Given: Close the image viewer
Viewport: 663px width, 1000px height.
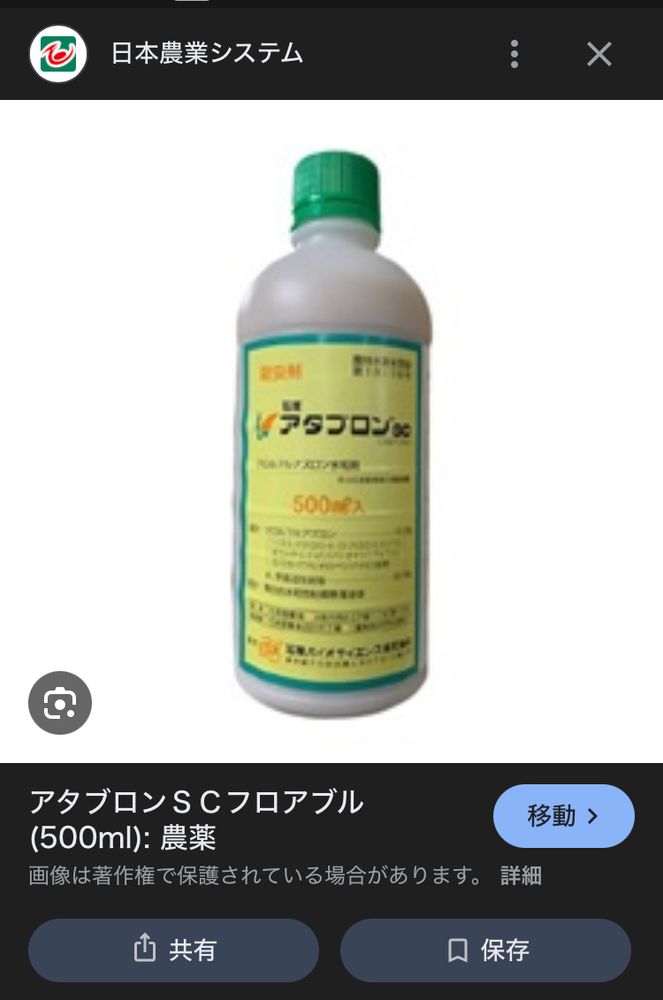Looking at the screenshot, I should (599, 54).
